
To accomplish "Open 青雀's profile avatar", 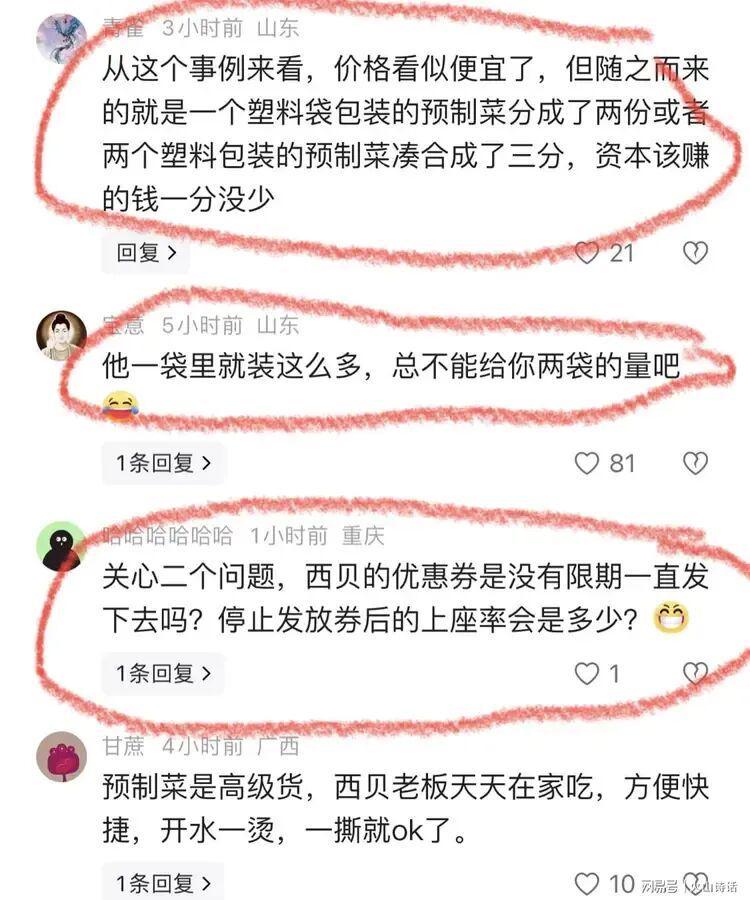I will tap(60, 38).
